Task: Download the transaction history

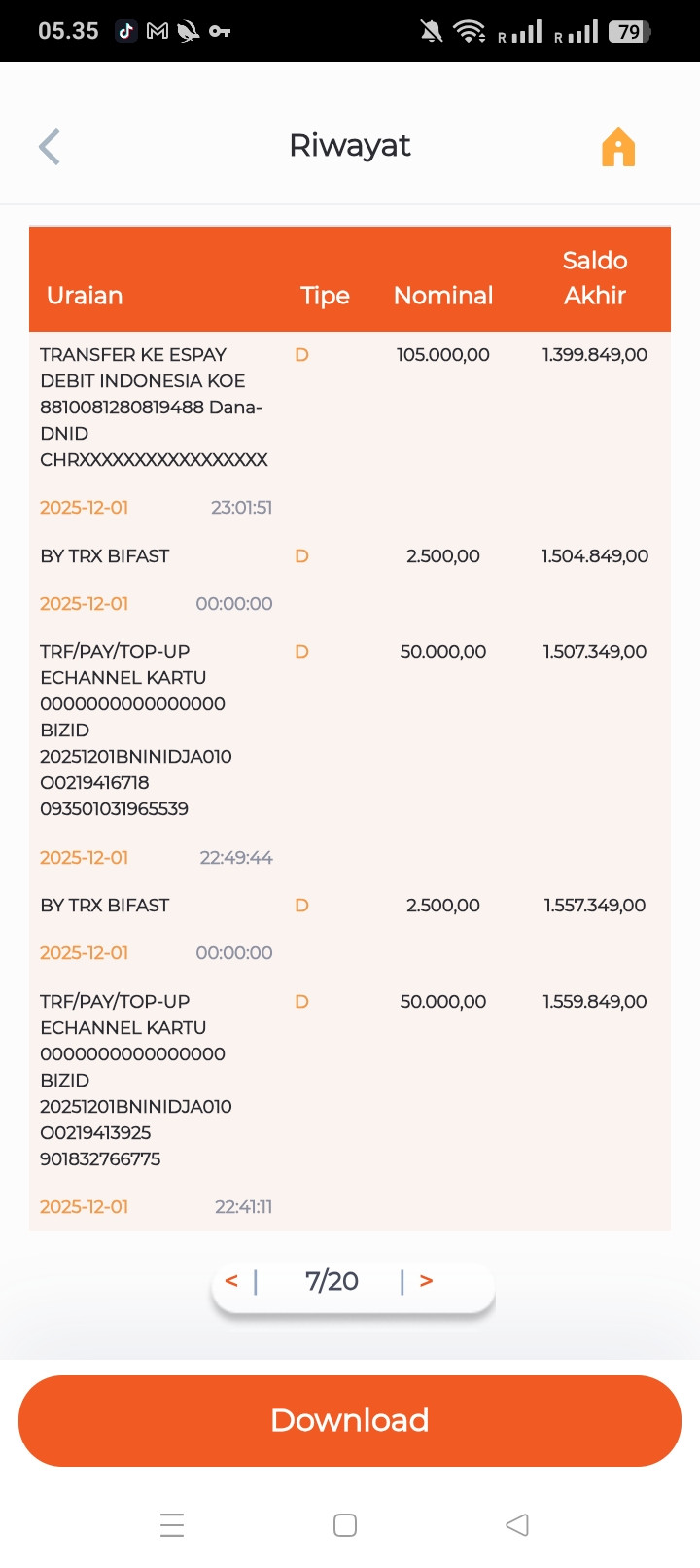Action: (x=350, y=1420)
